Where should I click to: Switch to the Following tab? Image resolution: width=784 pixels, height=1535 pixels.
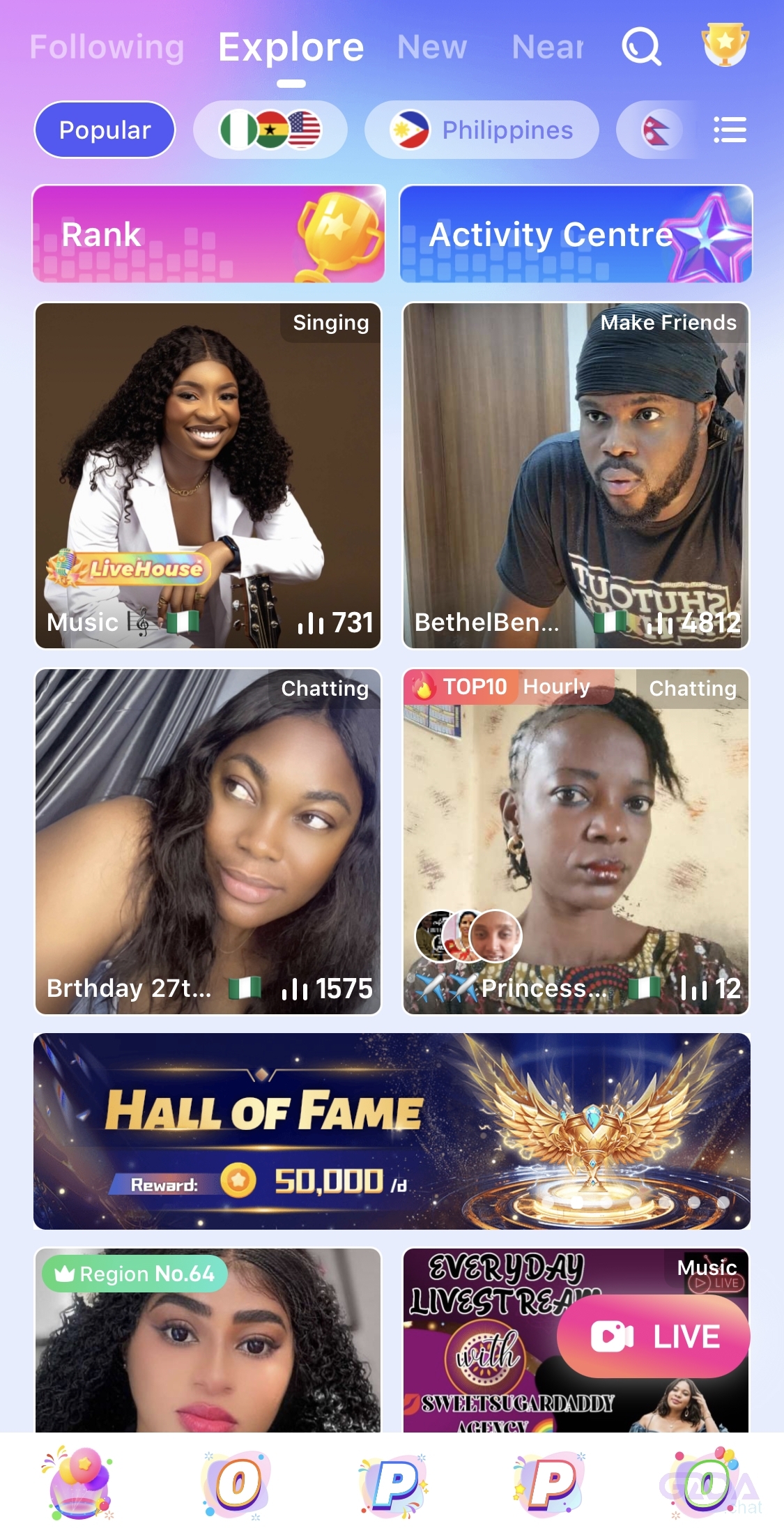click(107, 47)
